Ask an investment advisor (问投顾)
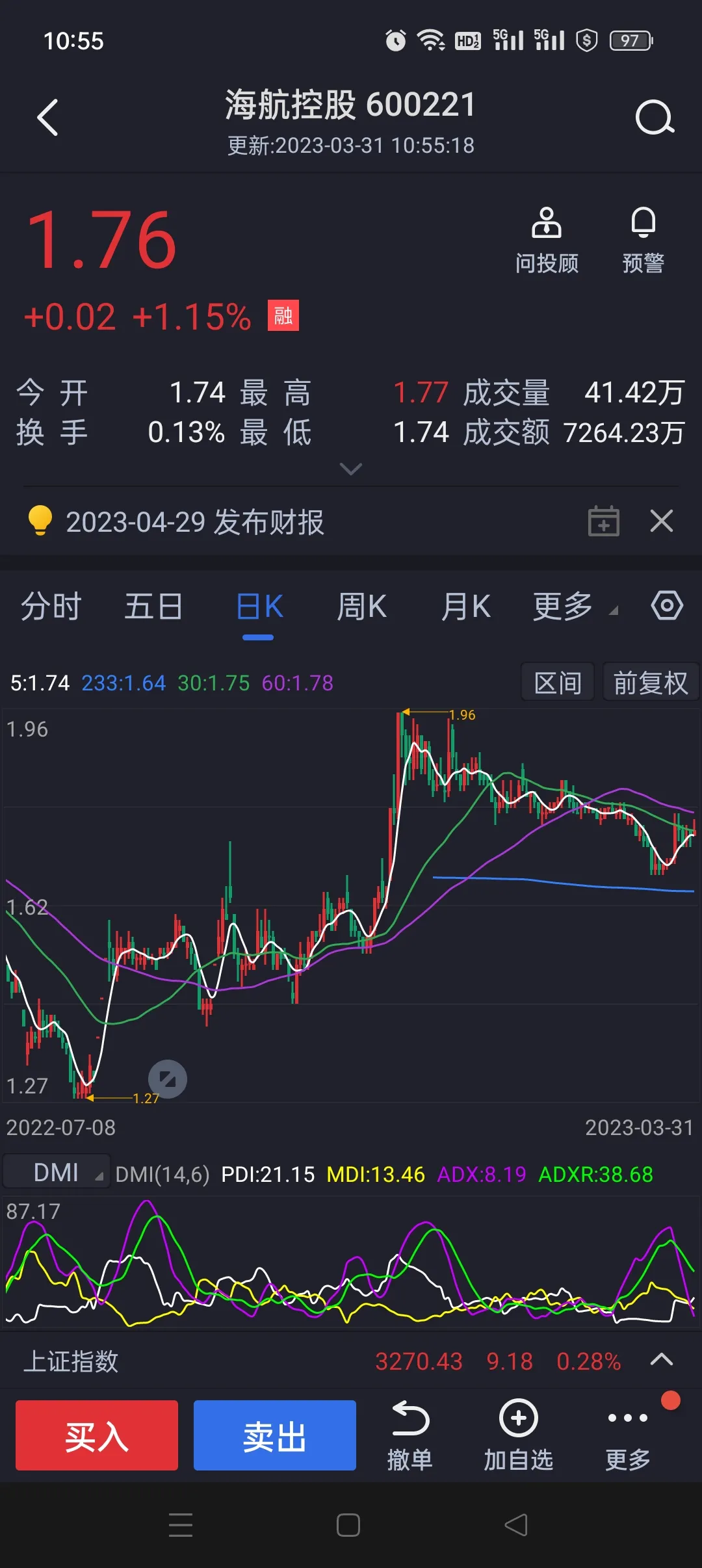The image size is (702, 1568). click(547, 241)
